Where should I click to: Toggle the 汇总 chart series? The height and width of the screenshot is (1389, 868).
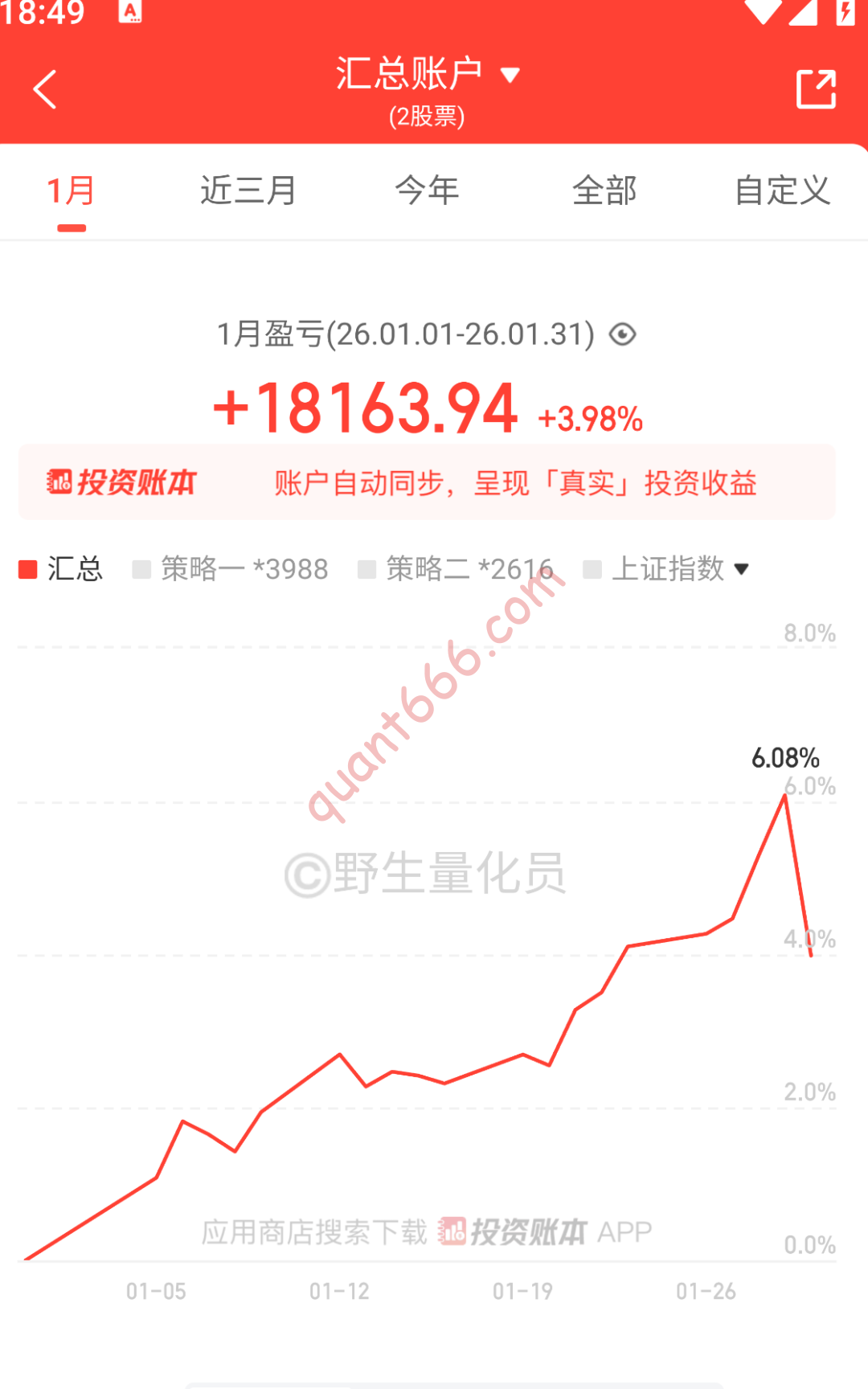(x=62, y=569)
